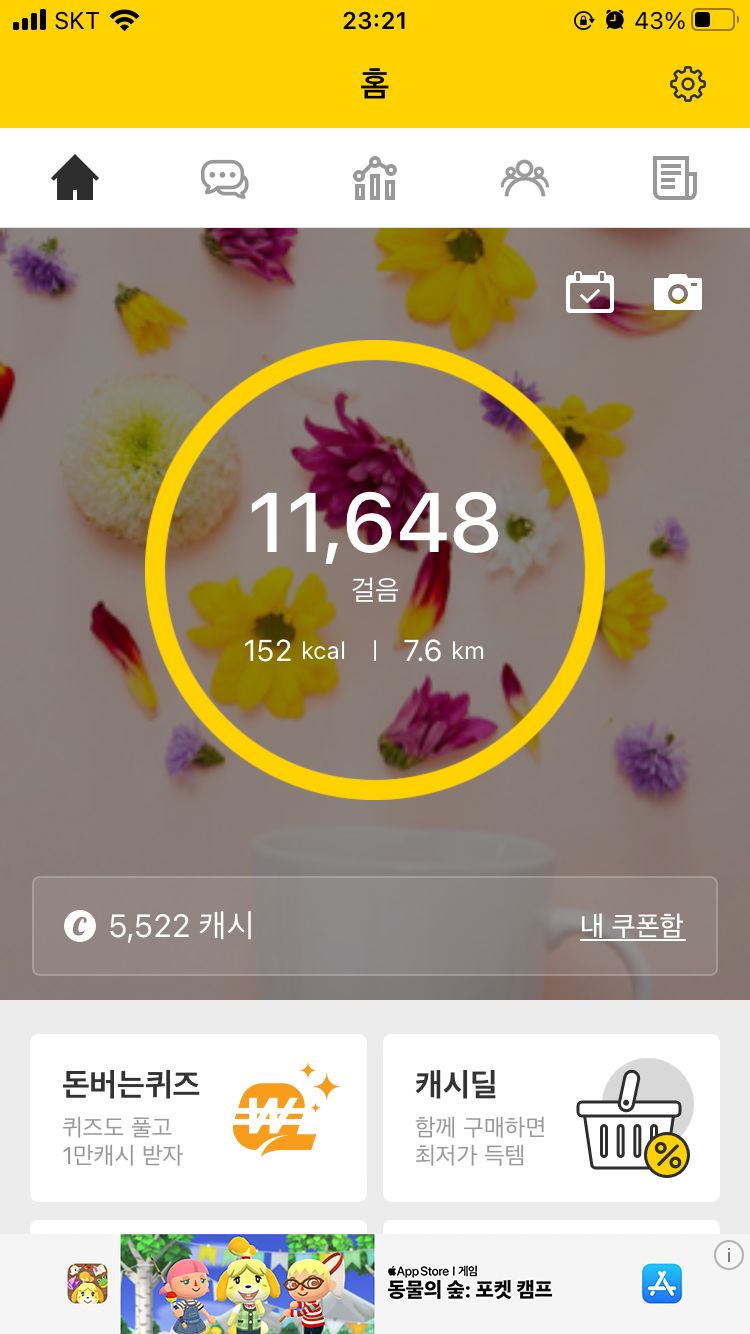Open the 돈버는퀴즈 card
This screenshot has width=750, height=1334.
(x=198, y=1117)
